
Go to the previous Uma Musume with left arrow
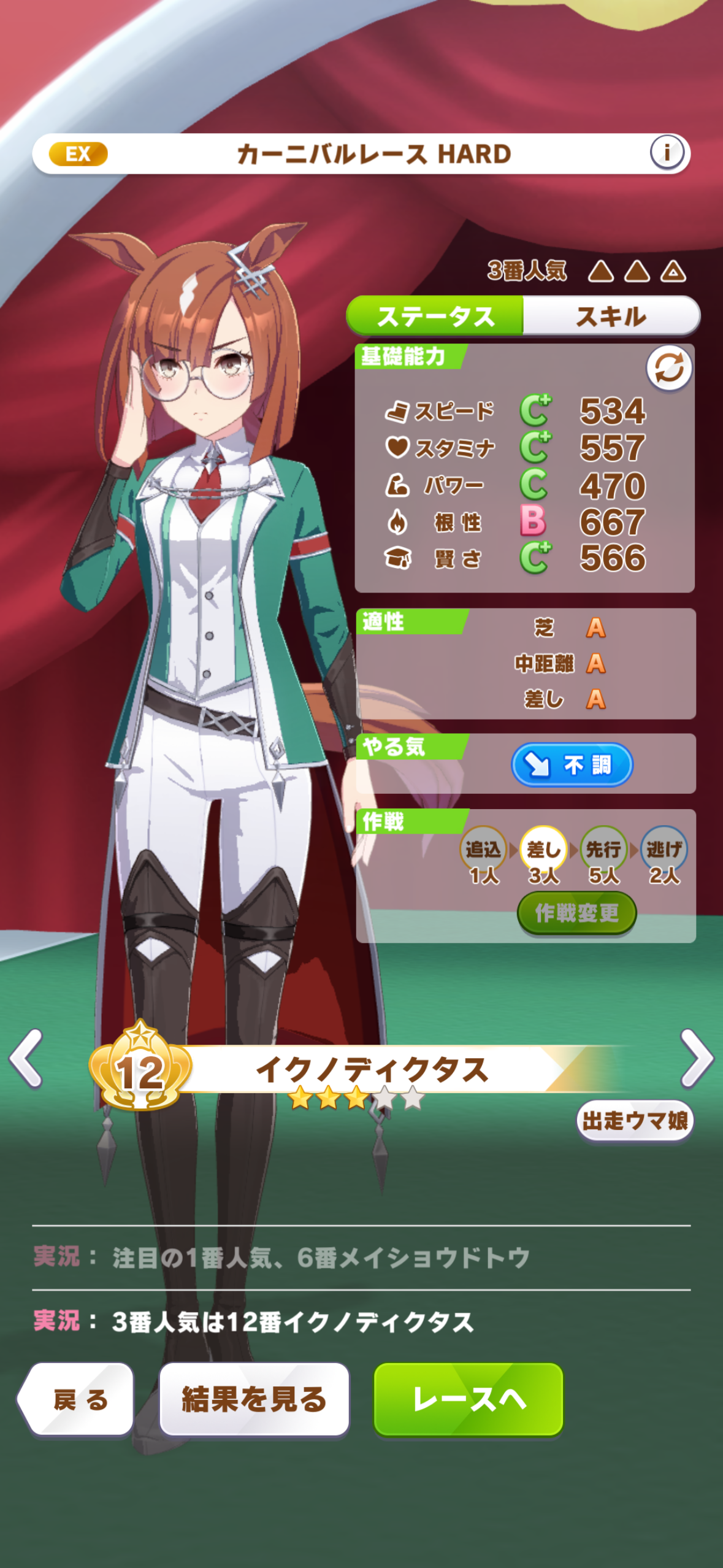[x=26, y=1059]
